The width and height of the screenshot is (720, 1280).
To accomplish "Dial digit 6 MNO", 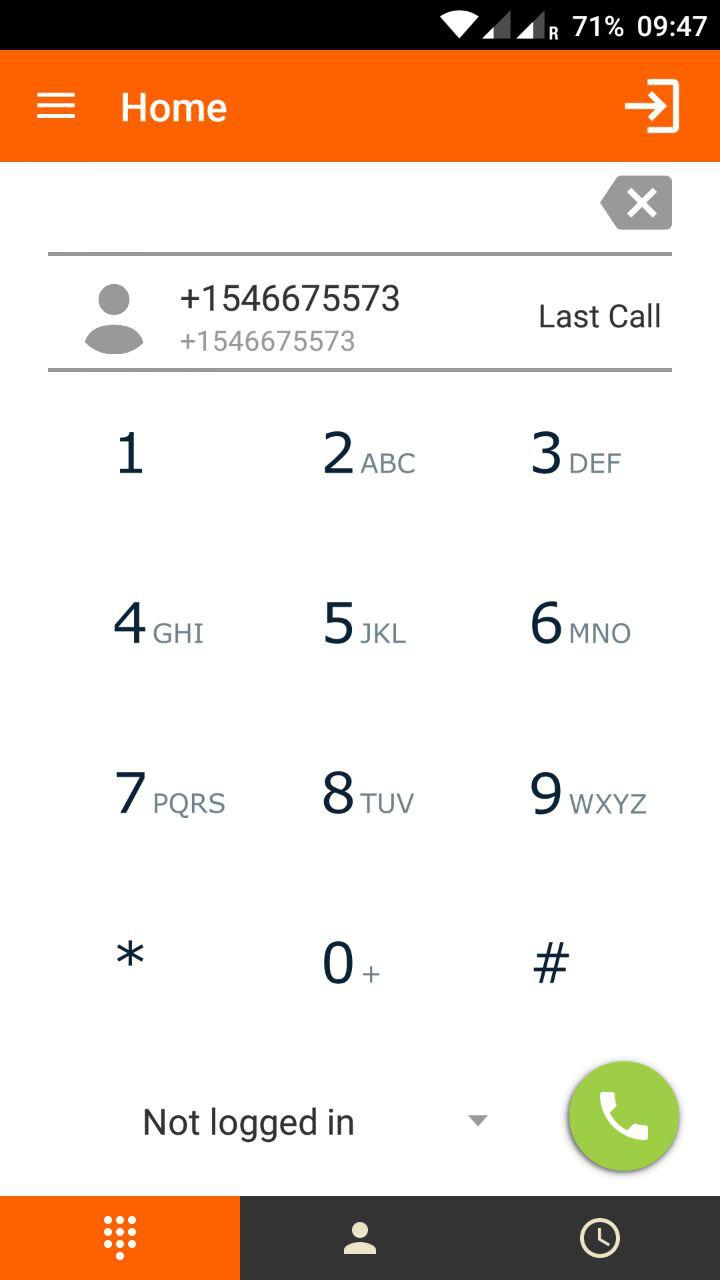I will [x=579, y=625].
